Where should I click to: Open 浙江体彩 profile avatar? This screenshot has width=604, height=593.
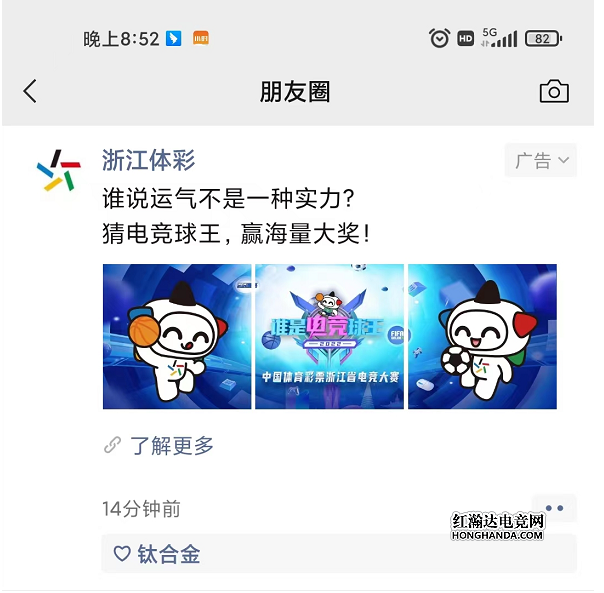(59, 171)
